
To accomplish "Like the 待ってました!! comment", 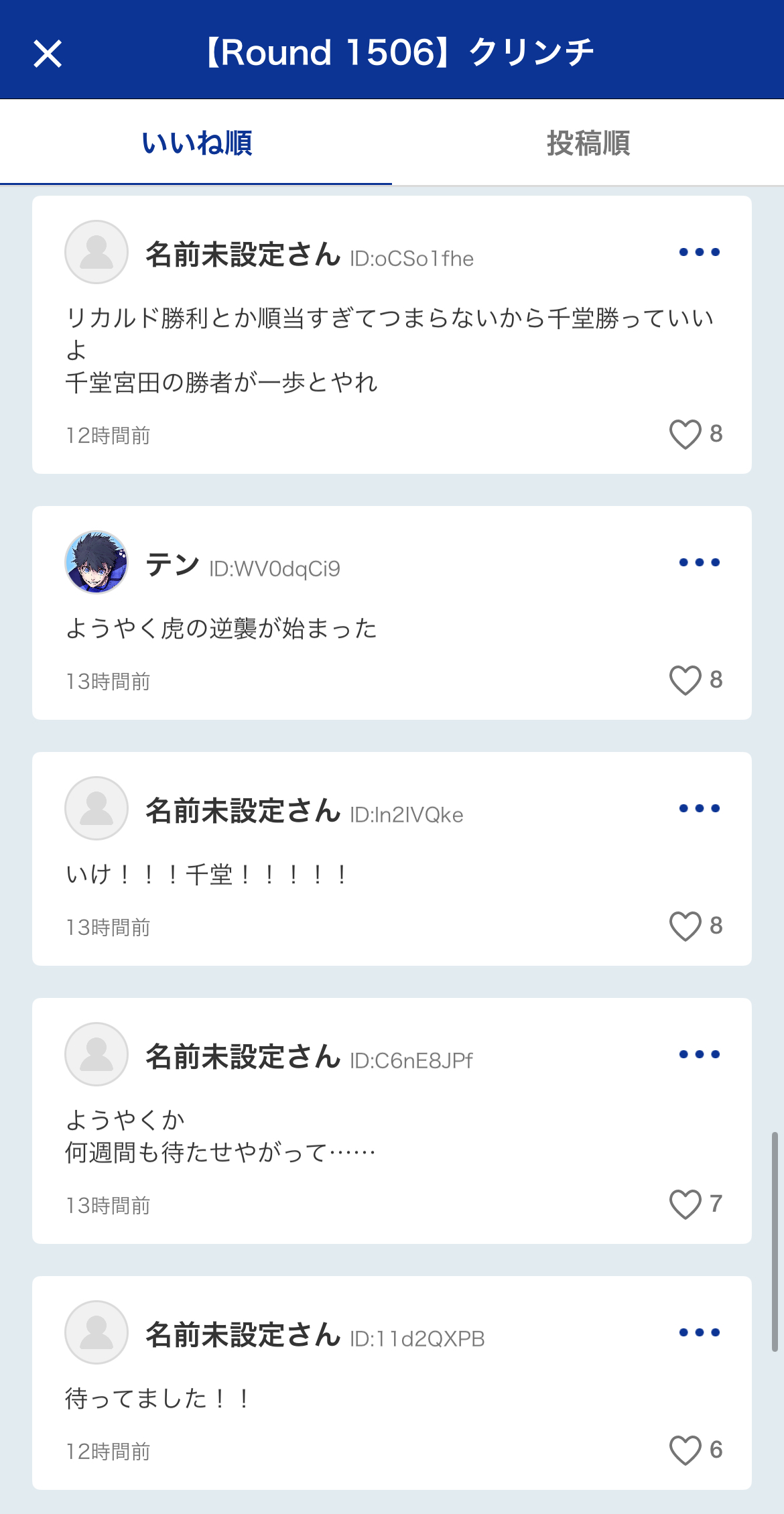I will pyautogui.click(x=685, y=1450).
